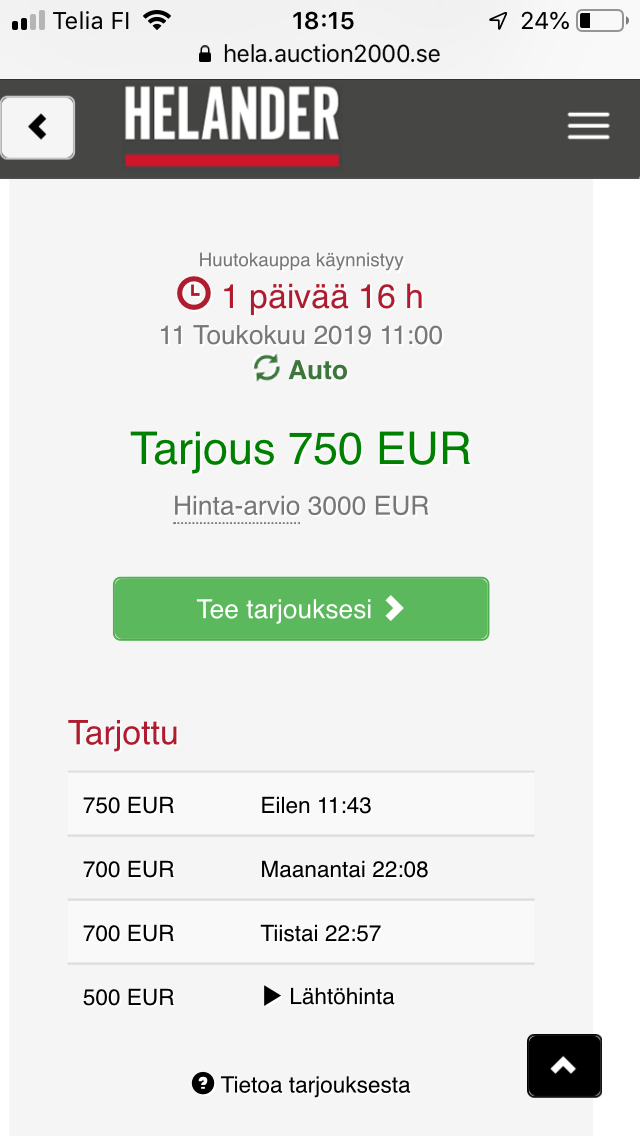Toggle the Auto refresh control
The image size is (640, 1136).
(x=301, y=369)
